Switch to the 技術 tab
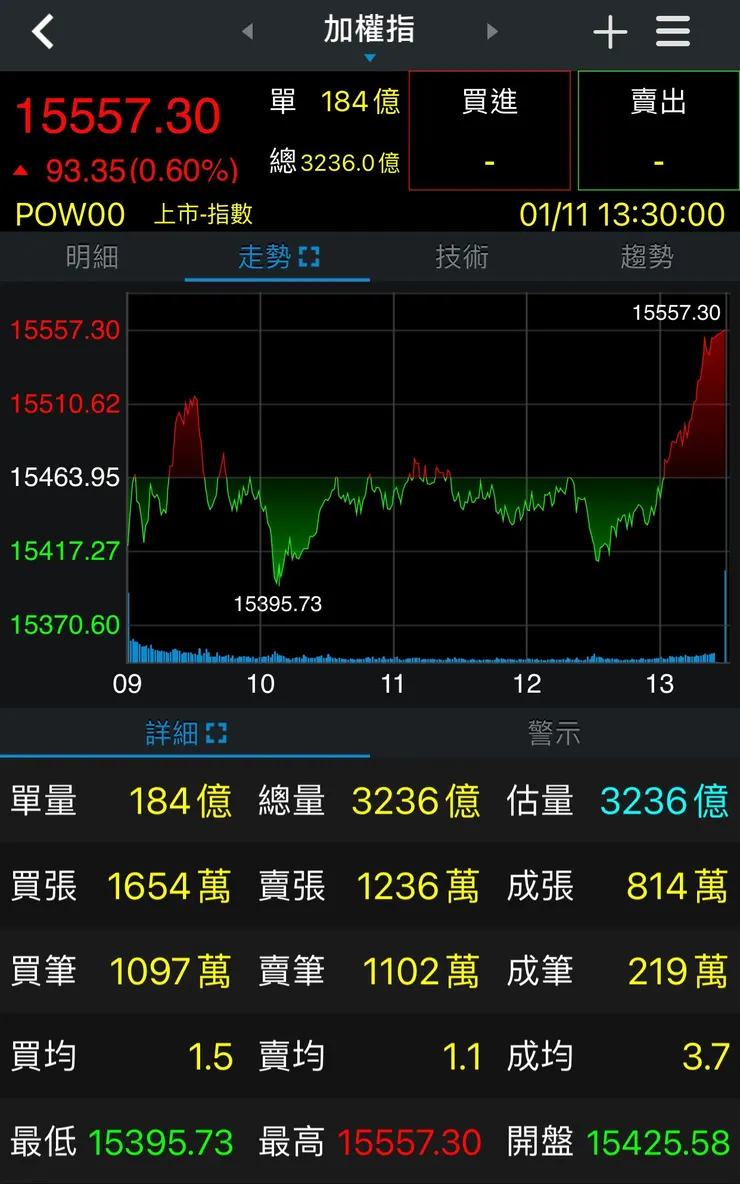 (461, 256)
